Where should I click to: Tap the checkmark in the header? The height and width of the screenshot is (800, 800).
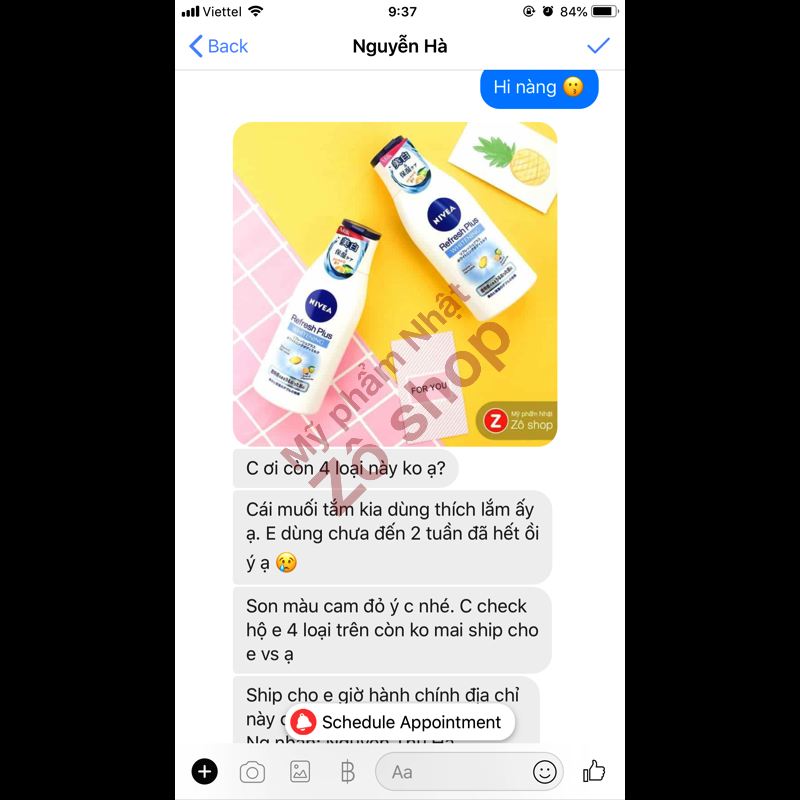point(598,46)
